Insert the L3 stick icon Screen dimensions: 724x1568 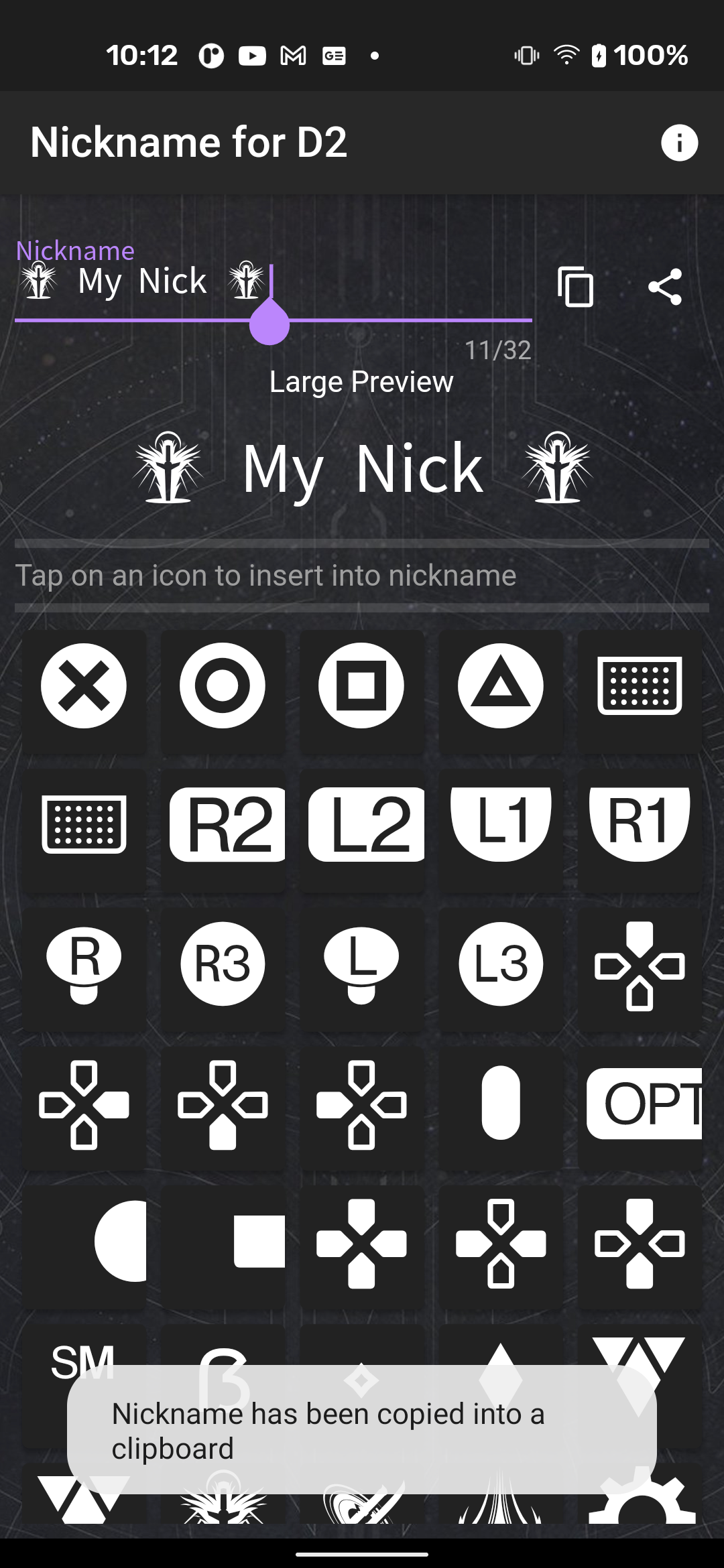point(500,964)
